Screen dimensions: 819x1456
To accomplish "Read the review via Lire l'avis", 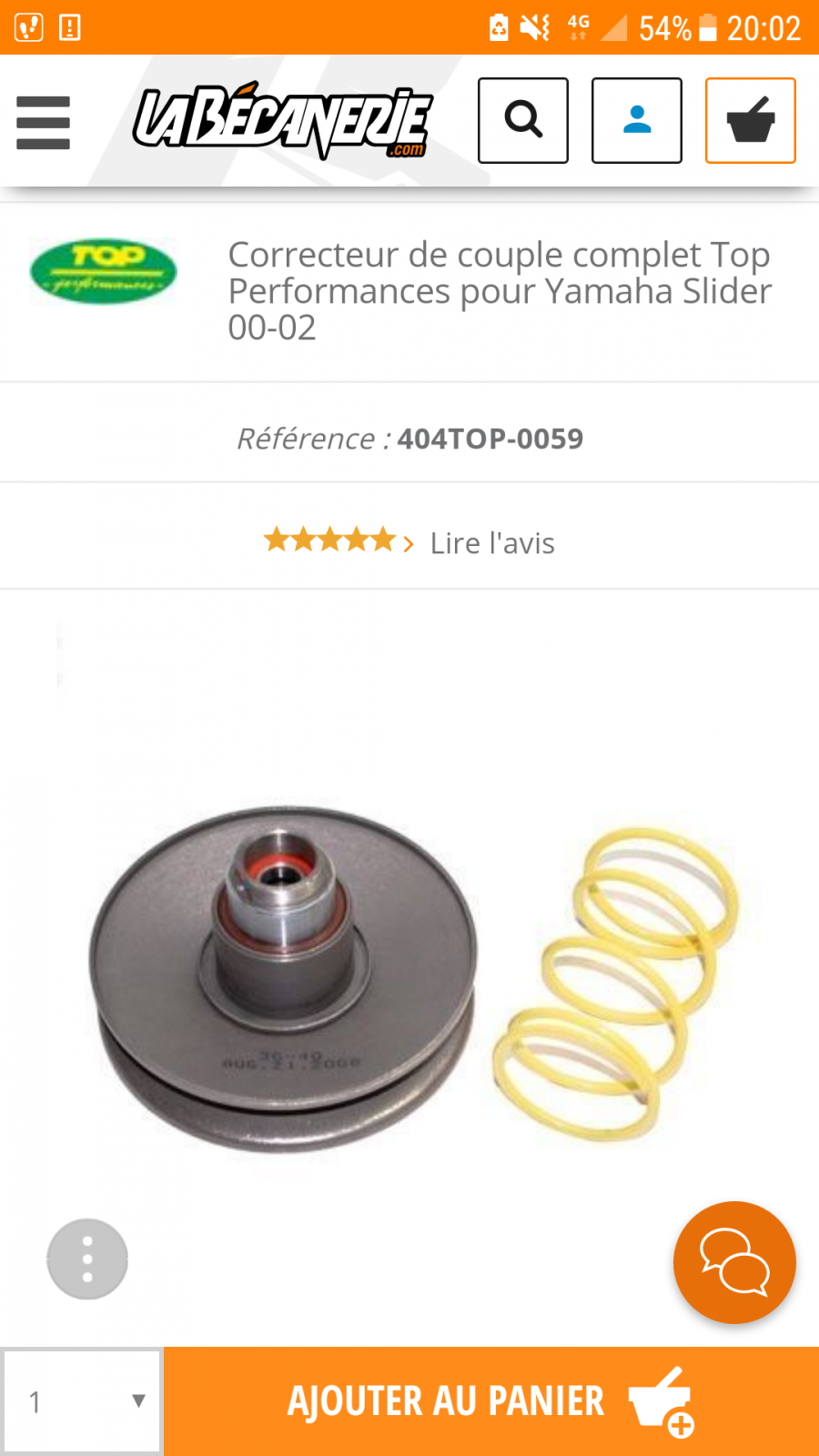I will click(492, 542).
